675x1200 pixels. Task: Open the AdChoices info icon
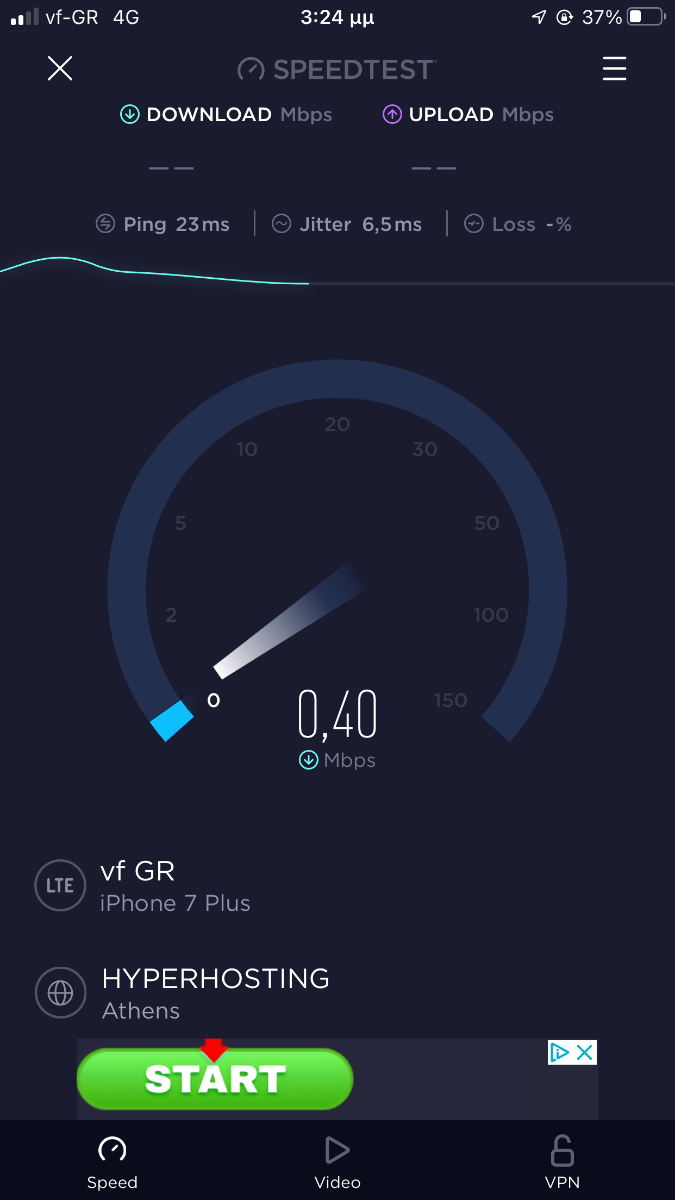(x=560, y=1052)
